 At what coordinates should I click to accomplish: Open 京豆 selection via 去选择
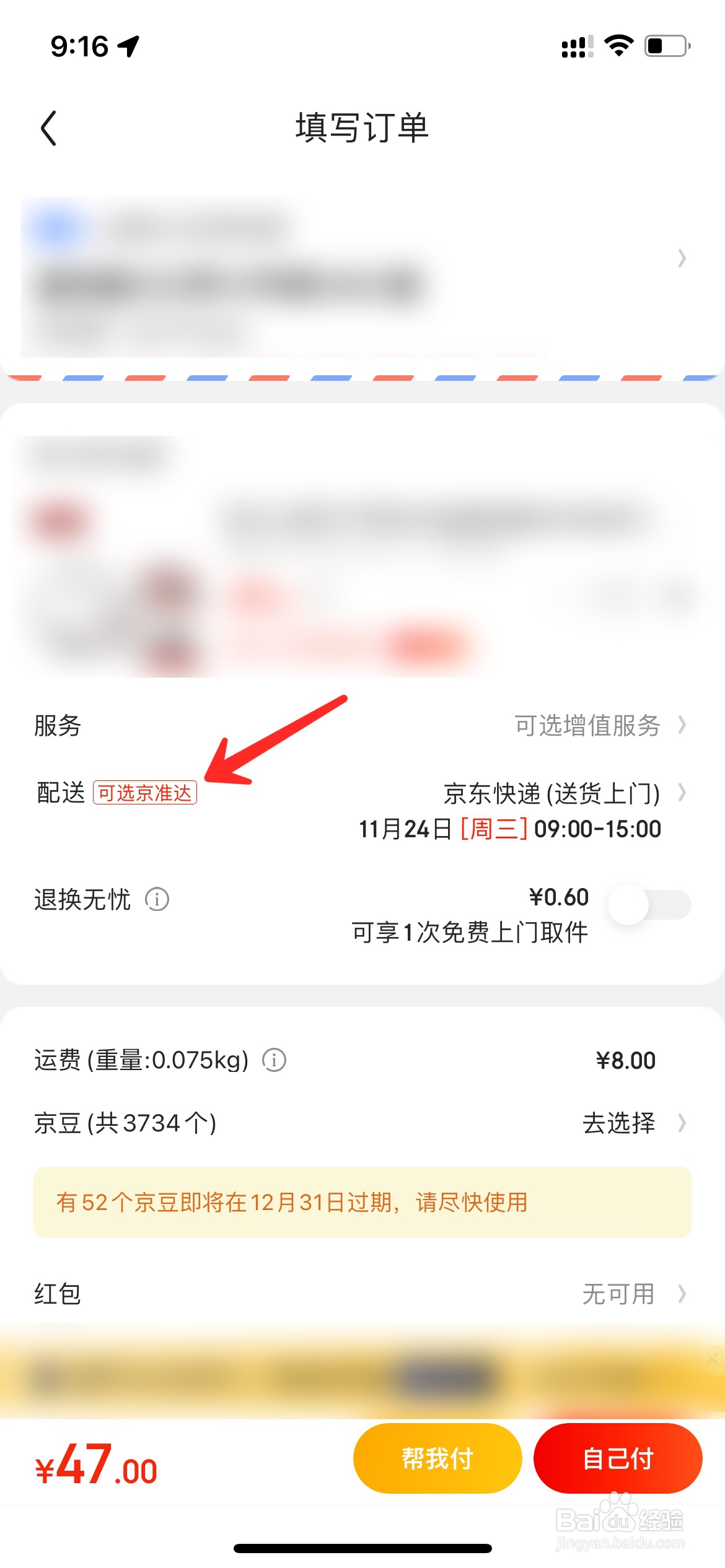click(x=620, y=1123)
